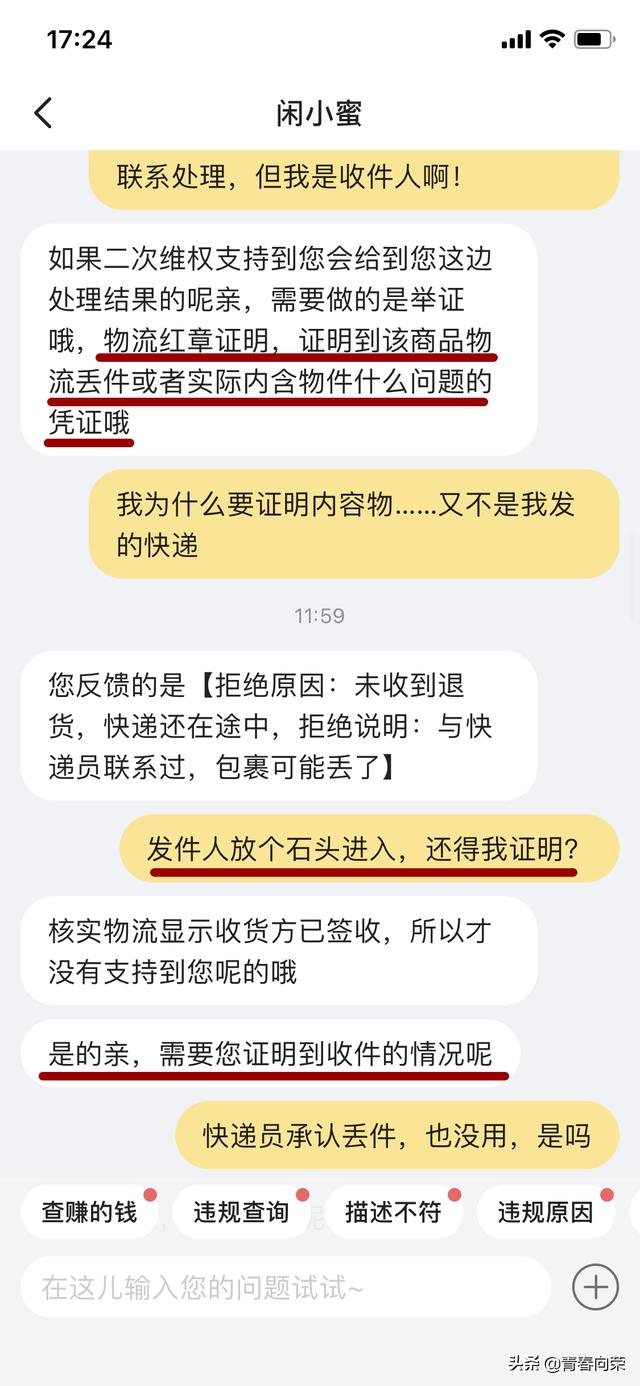Image resolution: width=640 pixels, height=1386 pixels.
Task: Focus the question input field
Action: [286, 1287]
